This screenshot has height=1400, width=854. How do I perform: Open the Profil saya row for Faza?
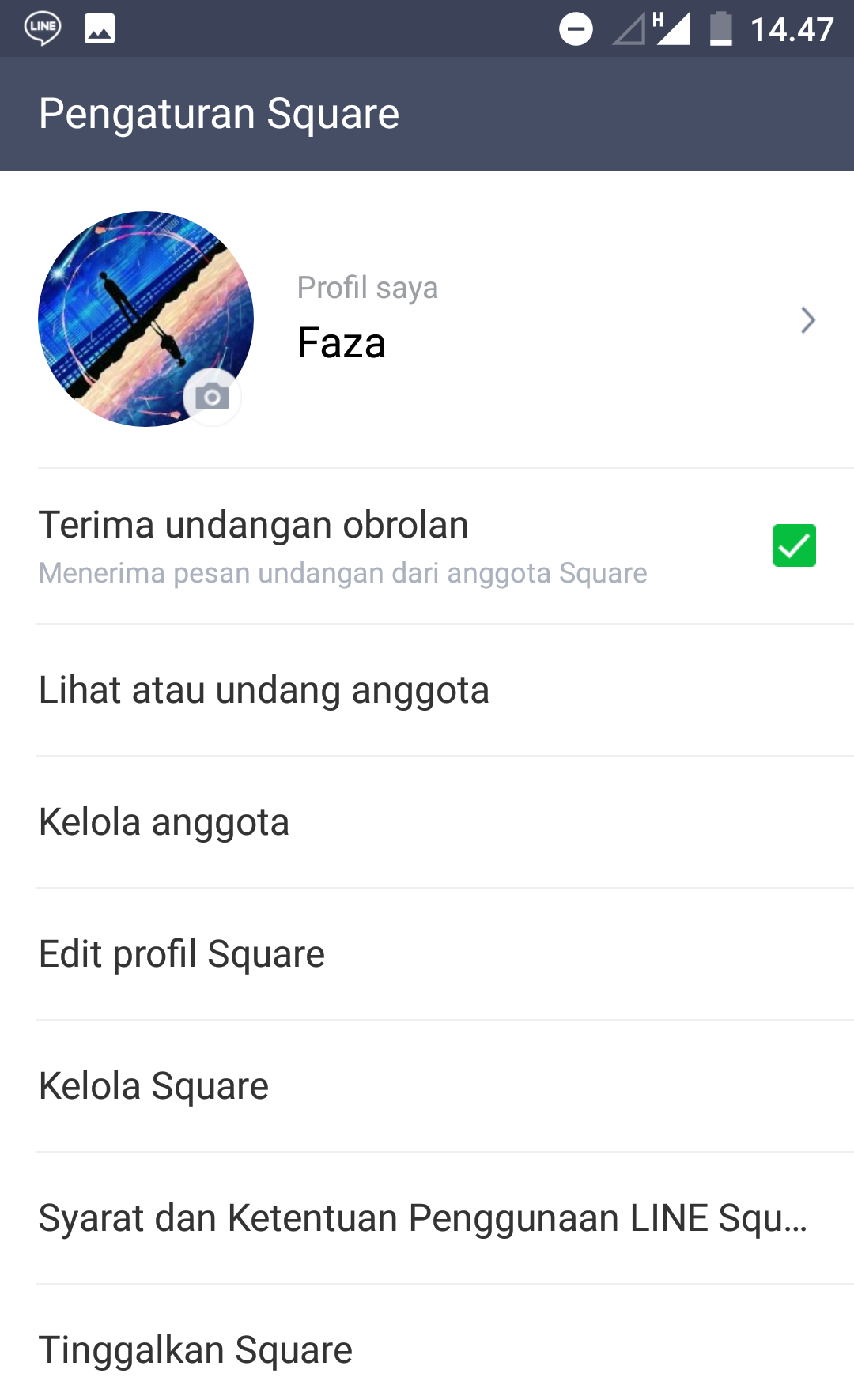554,319
